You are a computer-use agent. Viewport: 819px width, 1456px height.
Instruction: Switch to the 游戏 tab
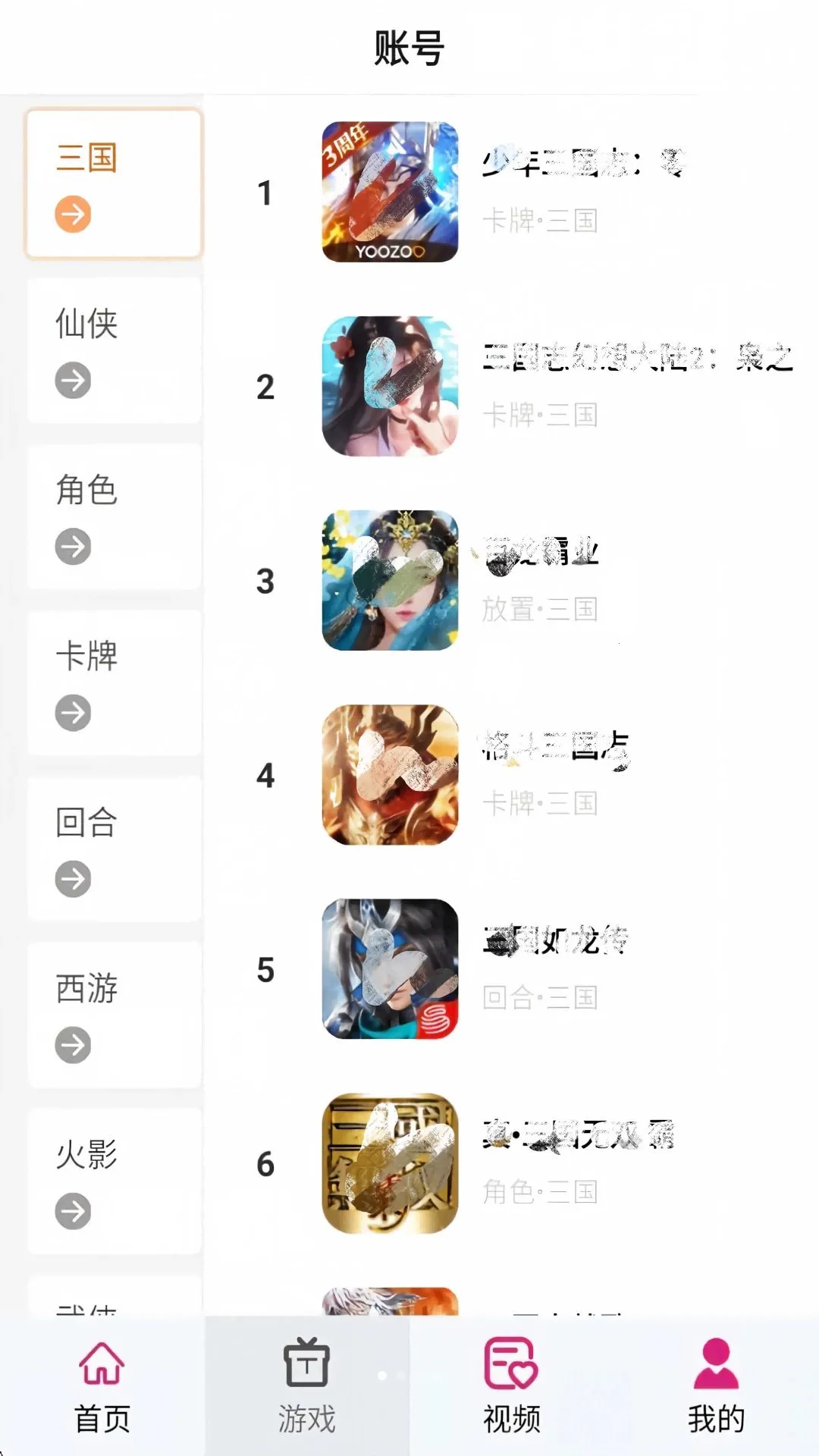[x=307, y=1386]
